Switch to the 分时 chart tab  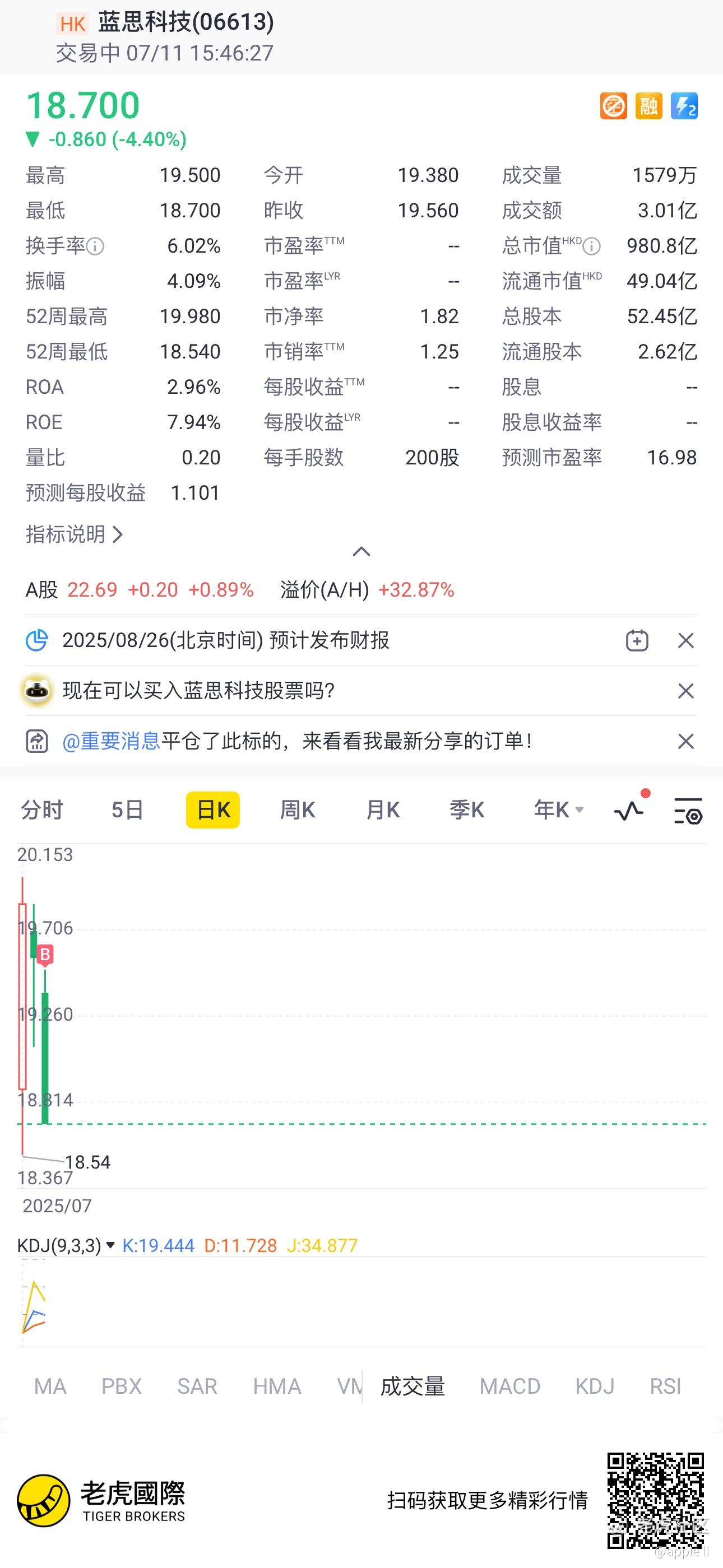click(x=42, y=810)
